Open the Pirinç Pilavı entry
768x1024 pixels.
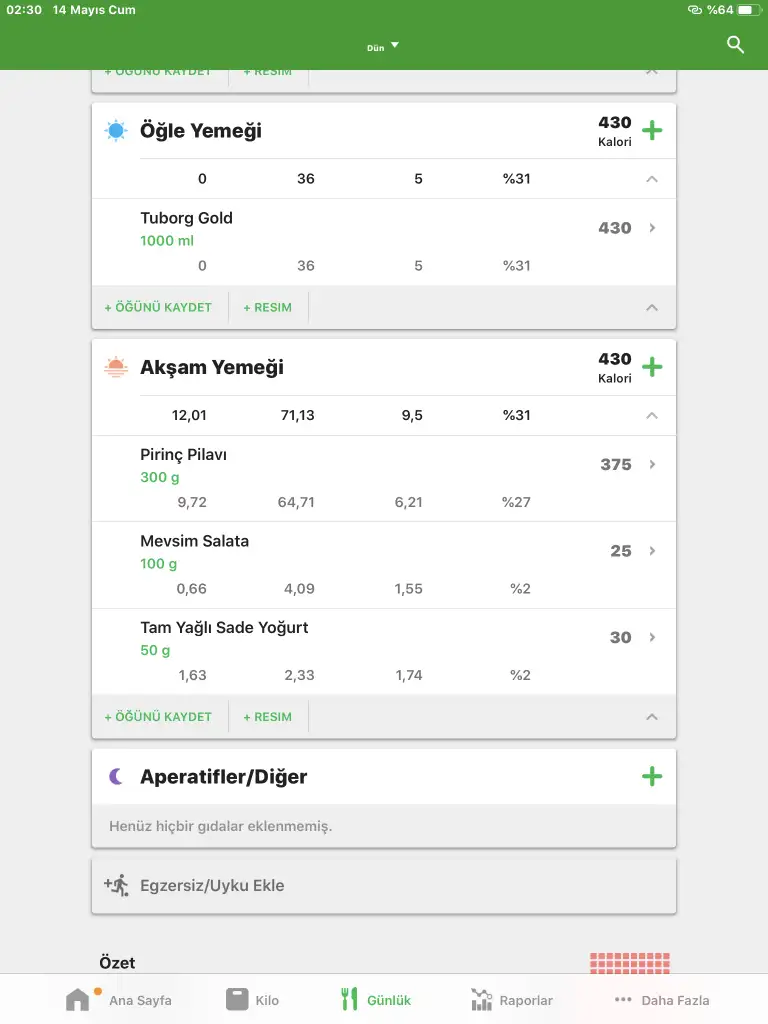[384, 465]
